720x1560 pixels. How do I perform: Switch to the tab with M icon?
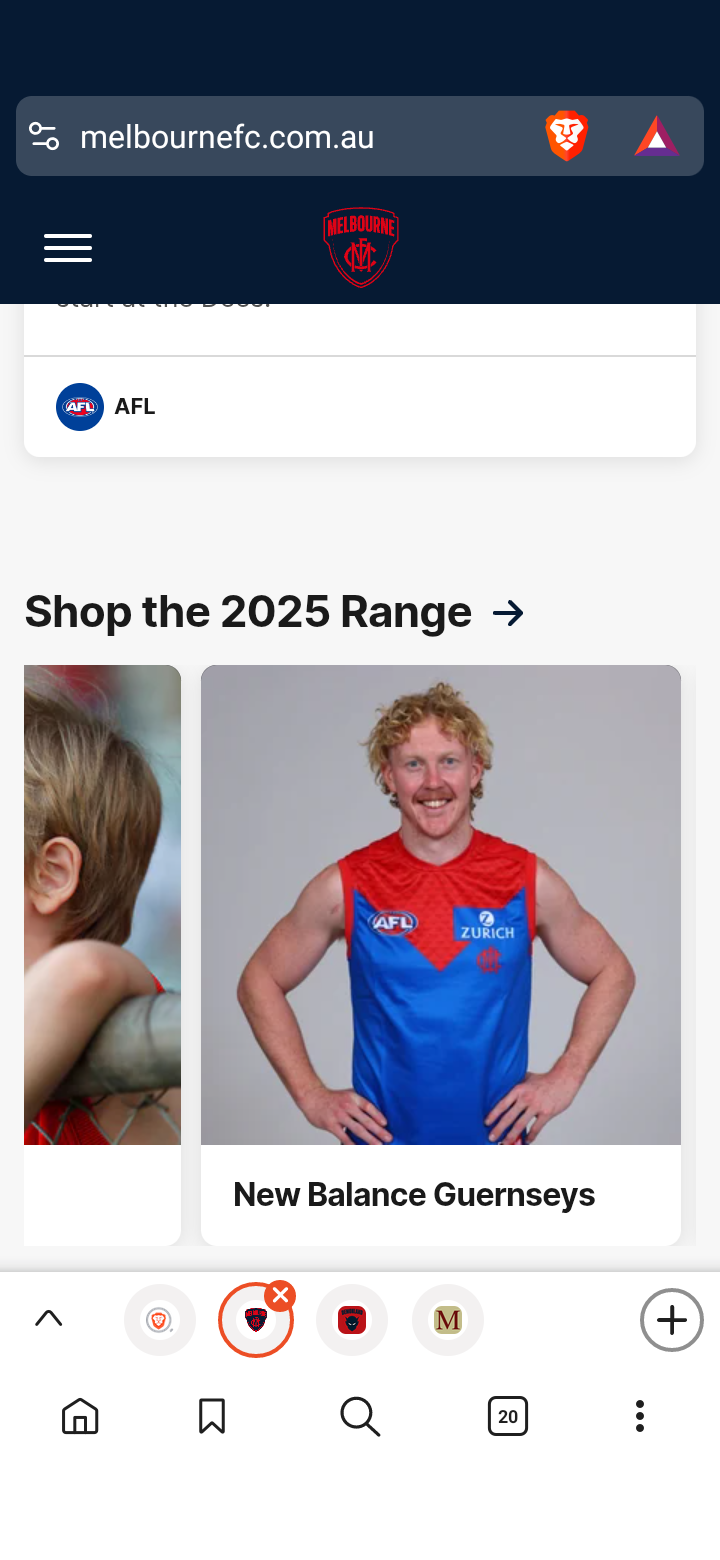tap(448, 1320)
